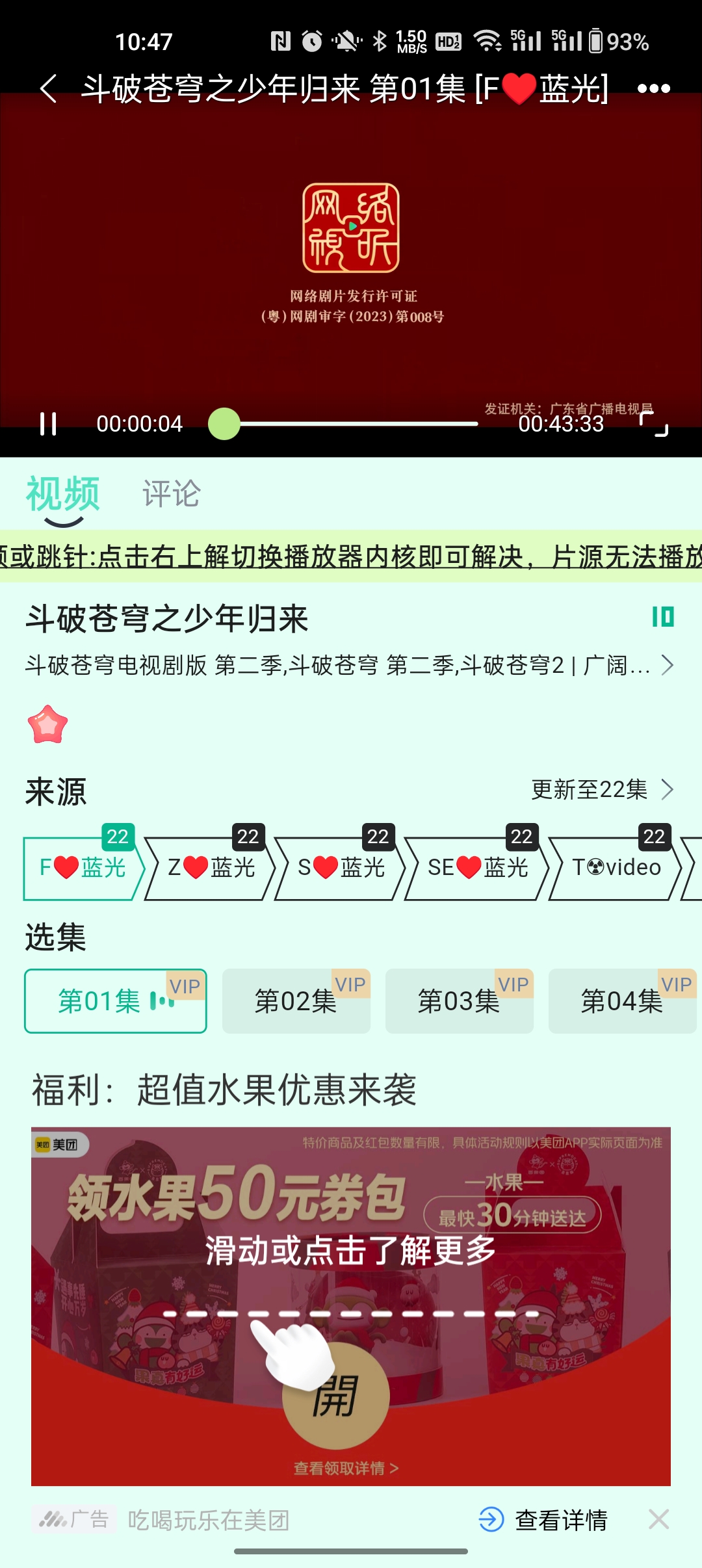Tap the red star favorite icon
Viewport: 702px width, 1568px height.
pyautogui.click(x=47, y=725)
